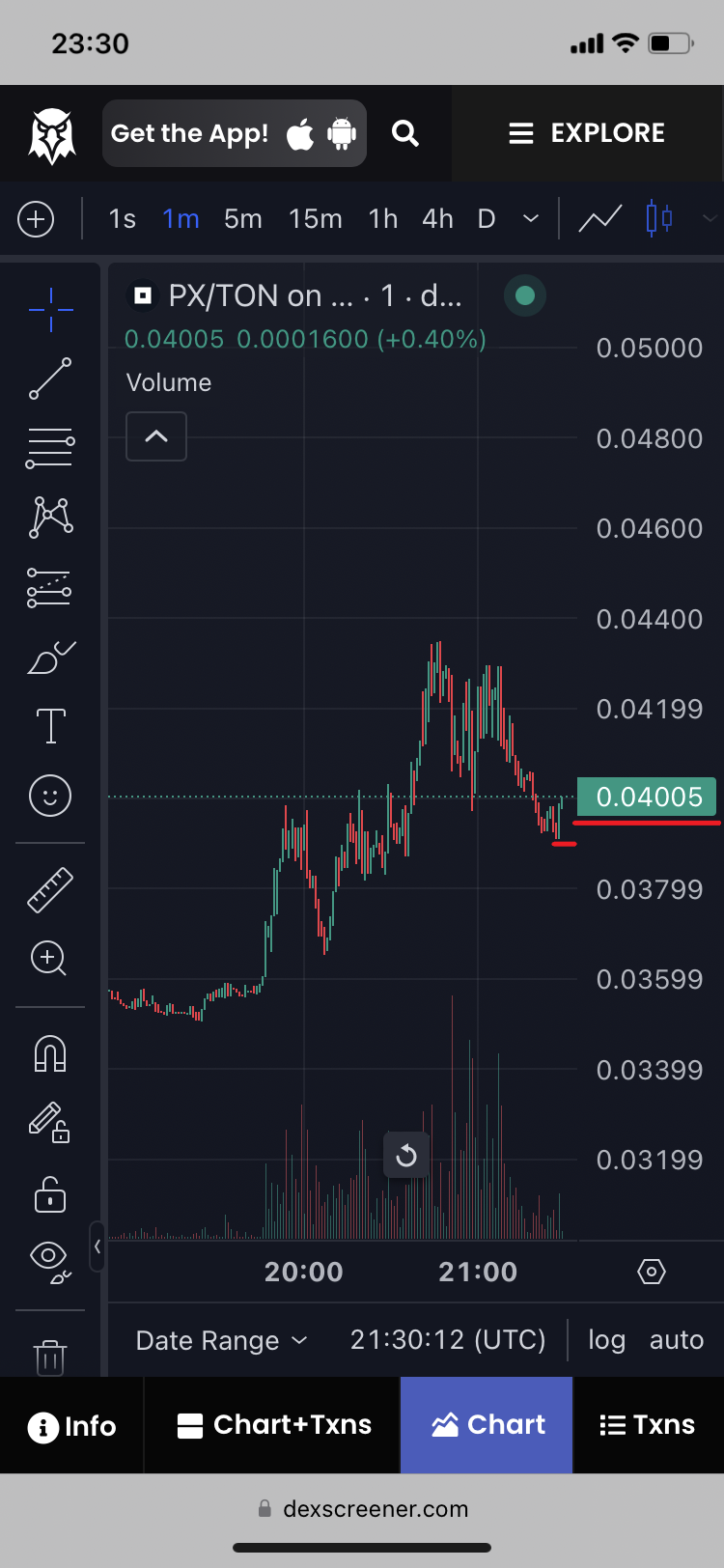
Task: Reset the chart view
Action: click(x=406, y=1155)
